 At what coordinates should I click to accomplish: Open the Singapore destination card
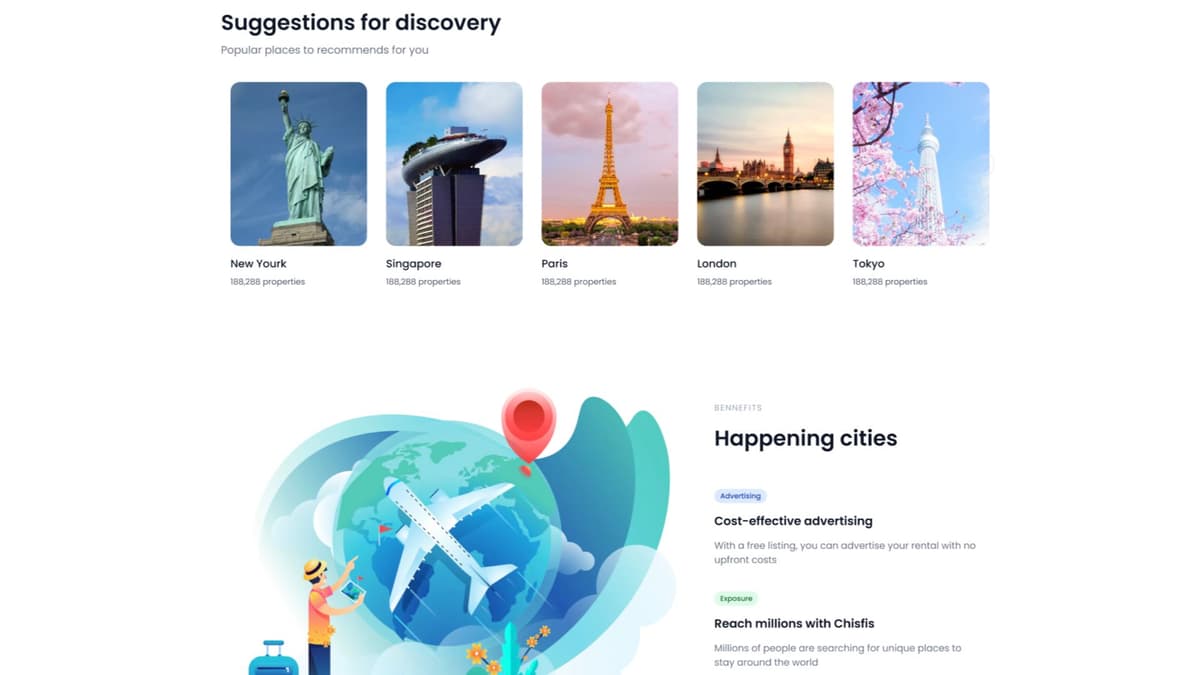click(454, 165)
